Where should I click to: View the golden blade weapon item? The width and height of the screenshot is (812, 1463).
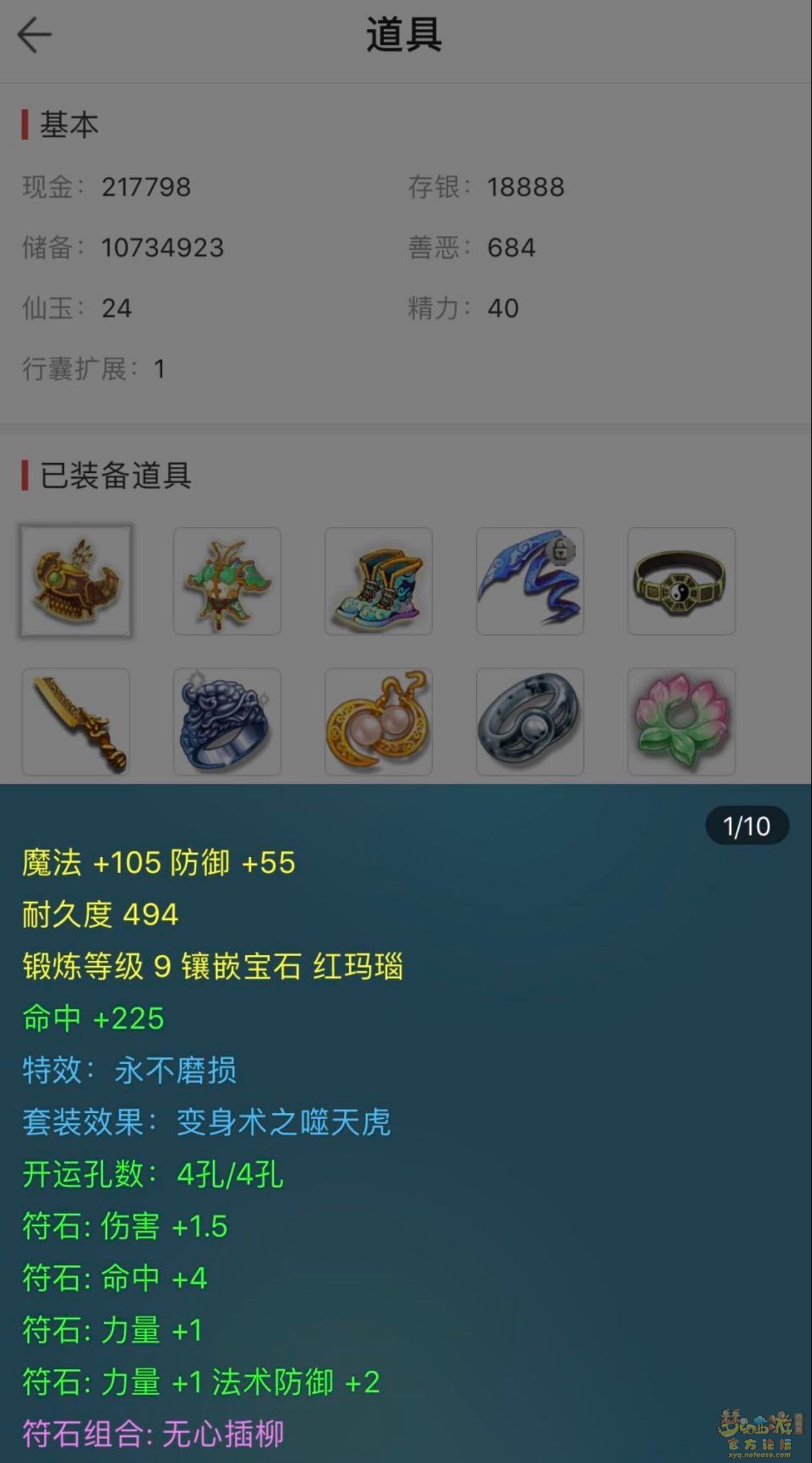tap(76, 721)
